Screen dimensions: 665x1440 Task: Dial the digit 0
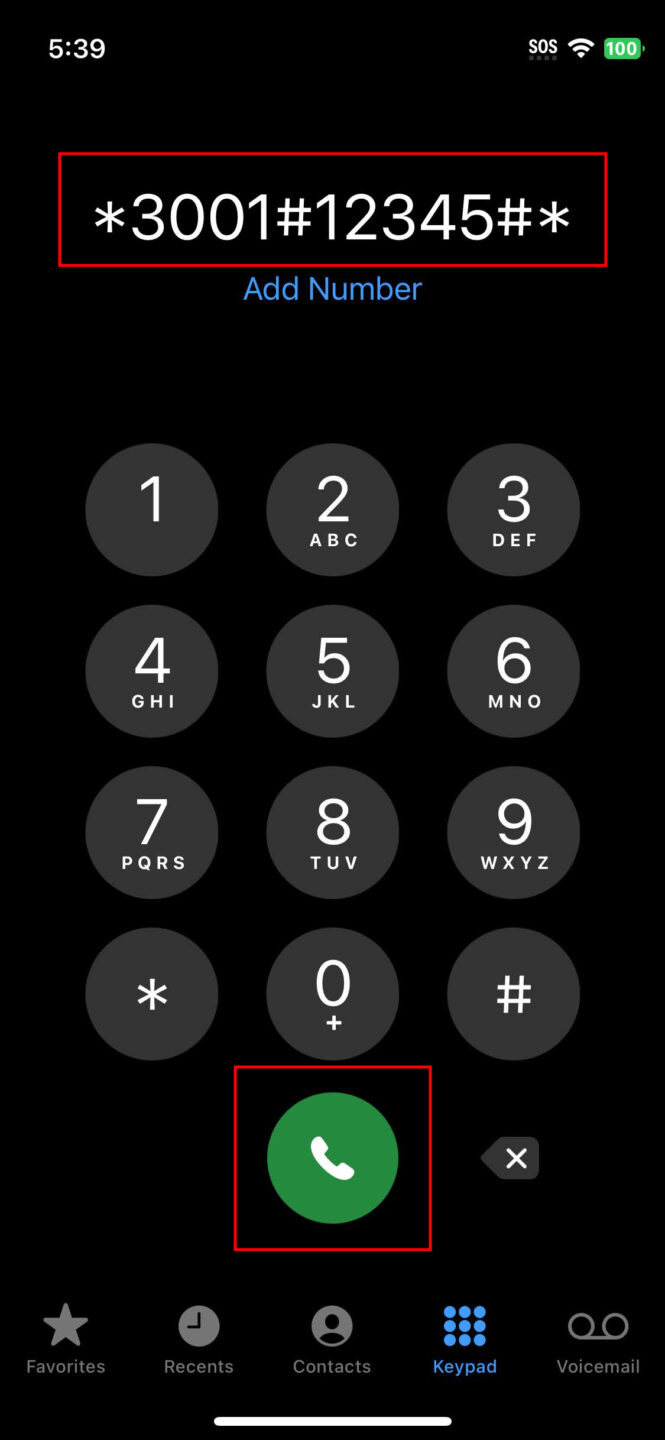(332, 994)
